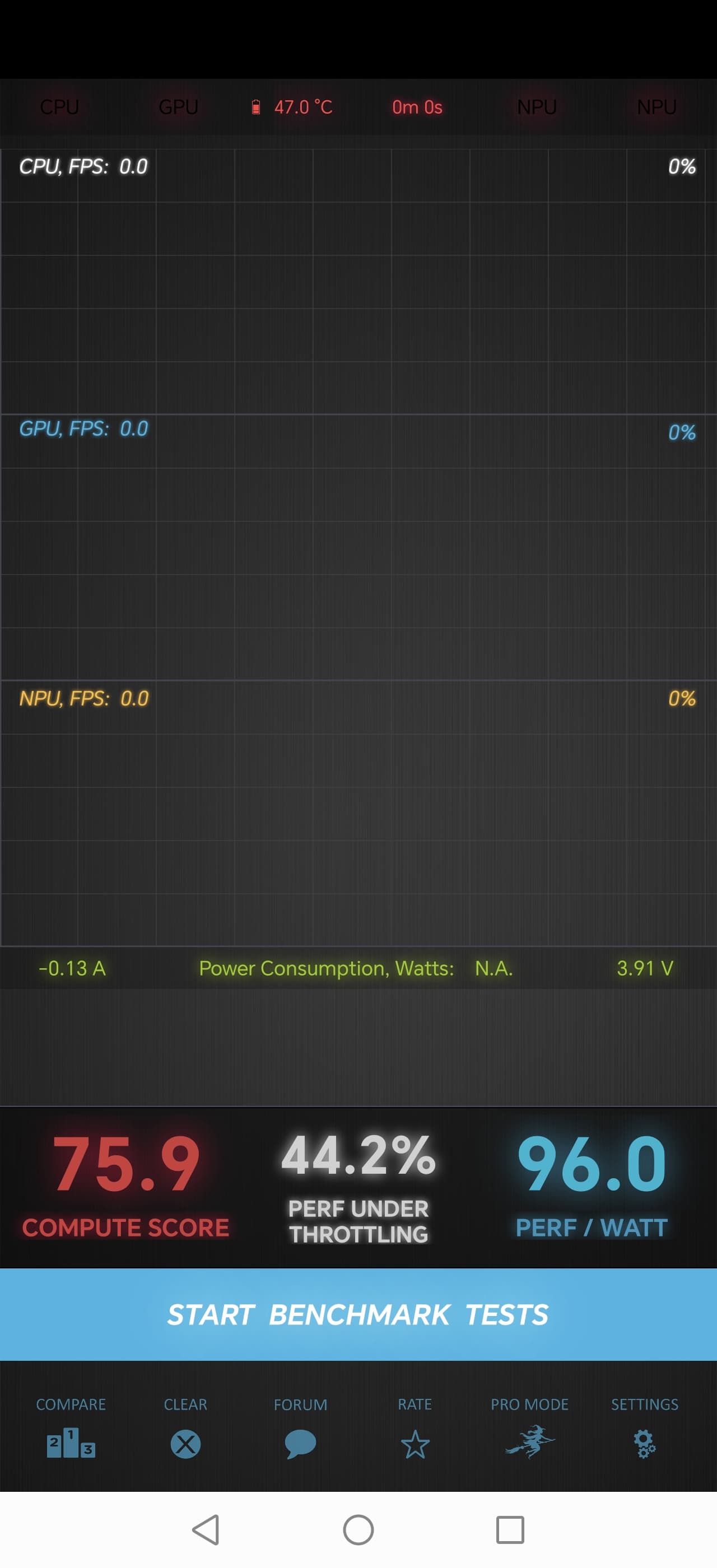The height and width of the screenshot is (1568, 717).
Task: Start the benchmark tests
Action: tap(358, 1314)
